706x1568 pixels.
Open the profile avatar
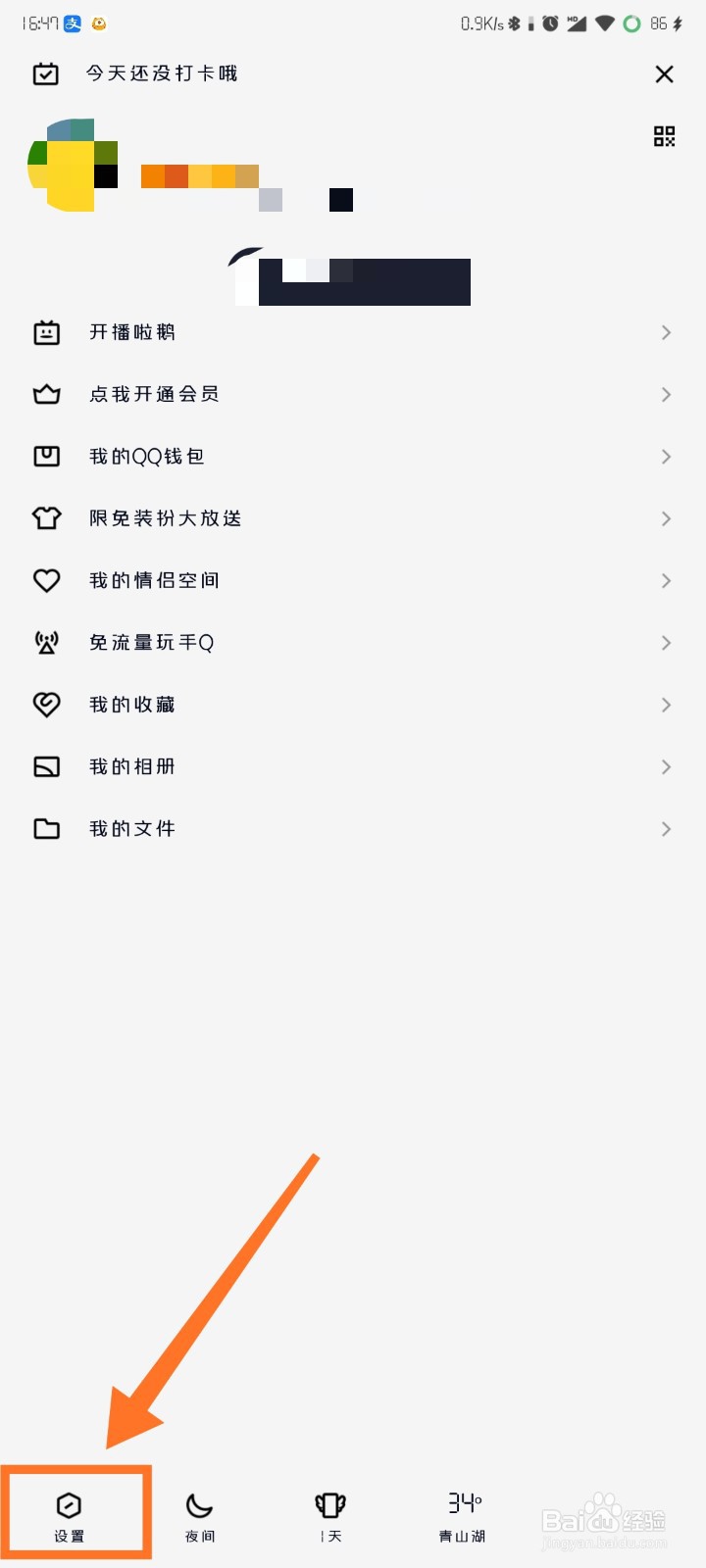pos(71,165)
